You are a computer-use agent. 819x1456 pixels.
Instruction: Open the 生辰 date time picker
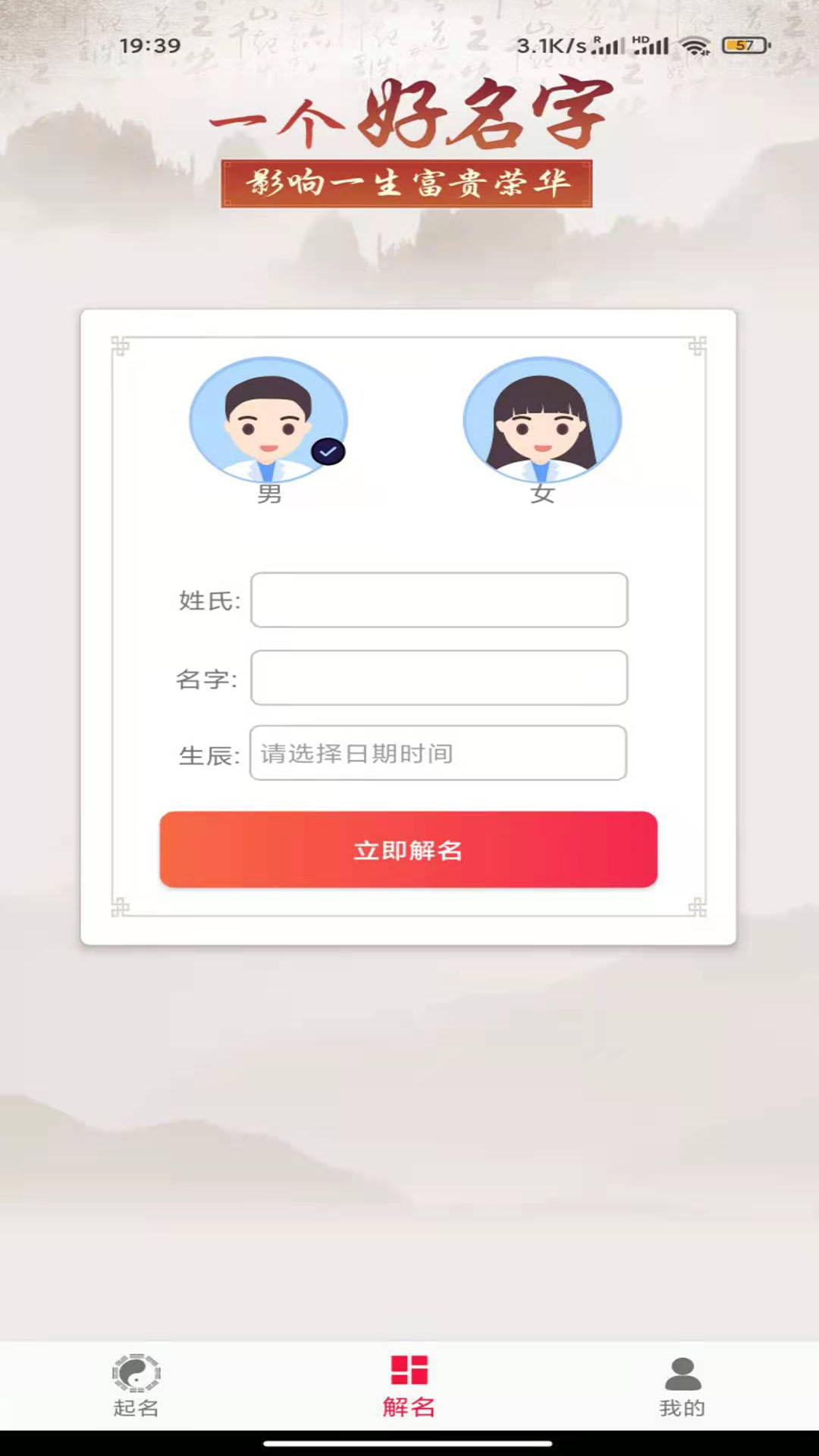point(438,753)
